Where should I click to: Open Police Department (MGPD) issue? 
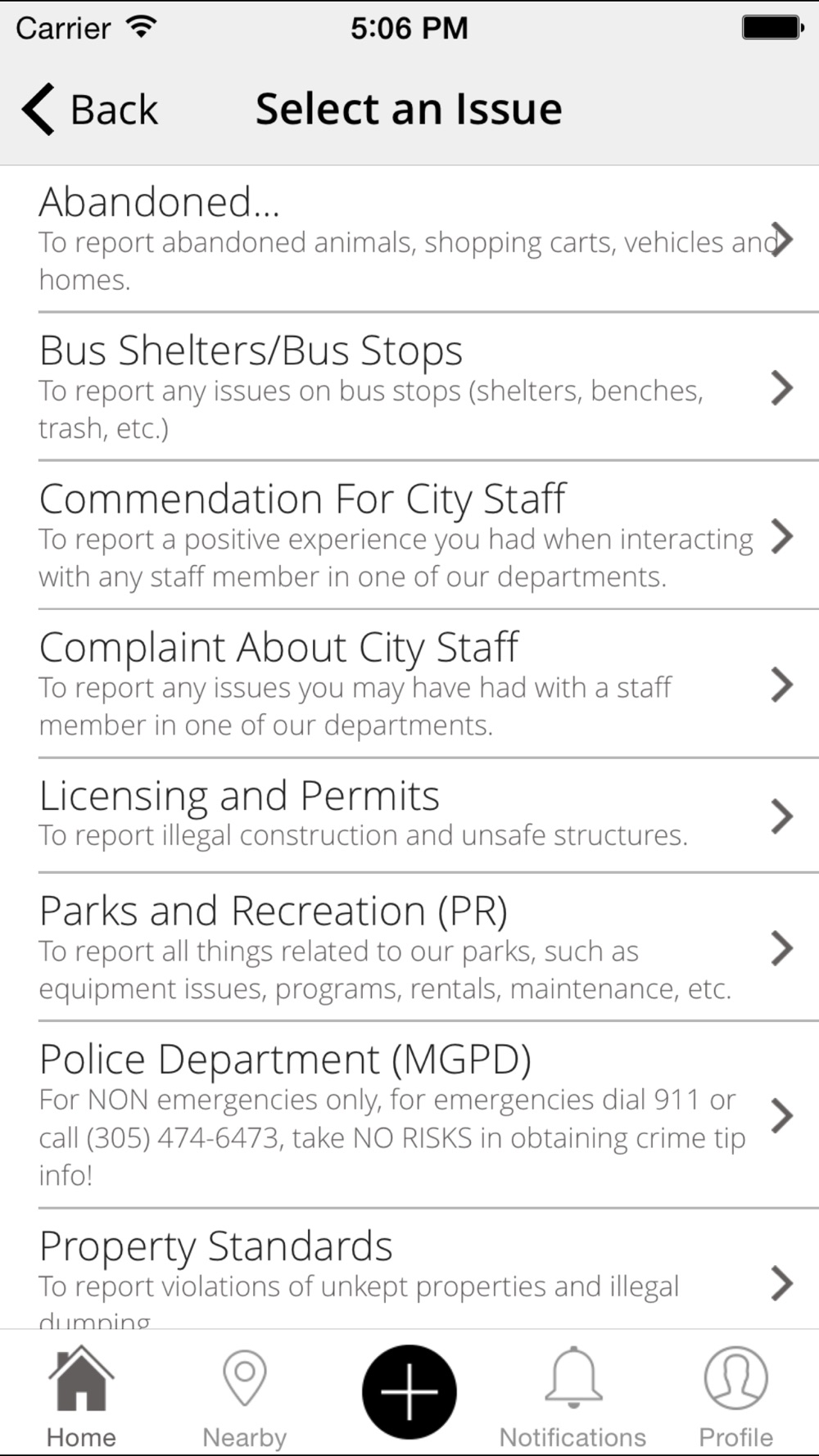[409, 1115]
